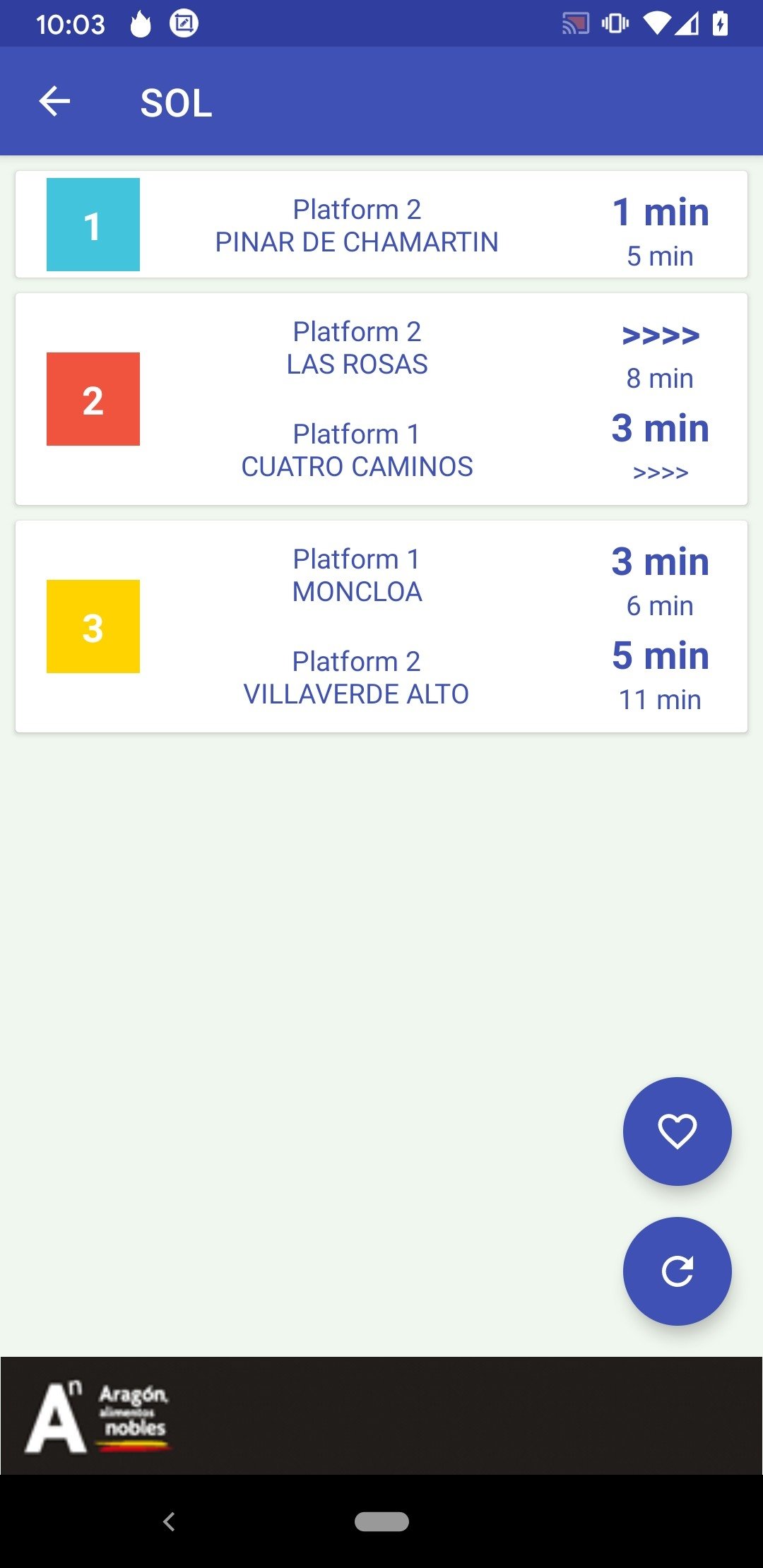
Task: Open the line 2 Las Rosas card
Action: click(381, 399)
